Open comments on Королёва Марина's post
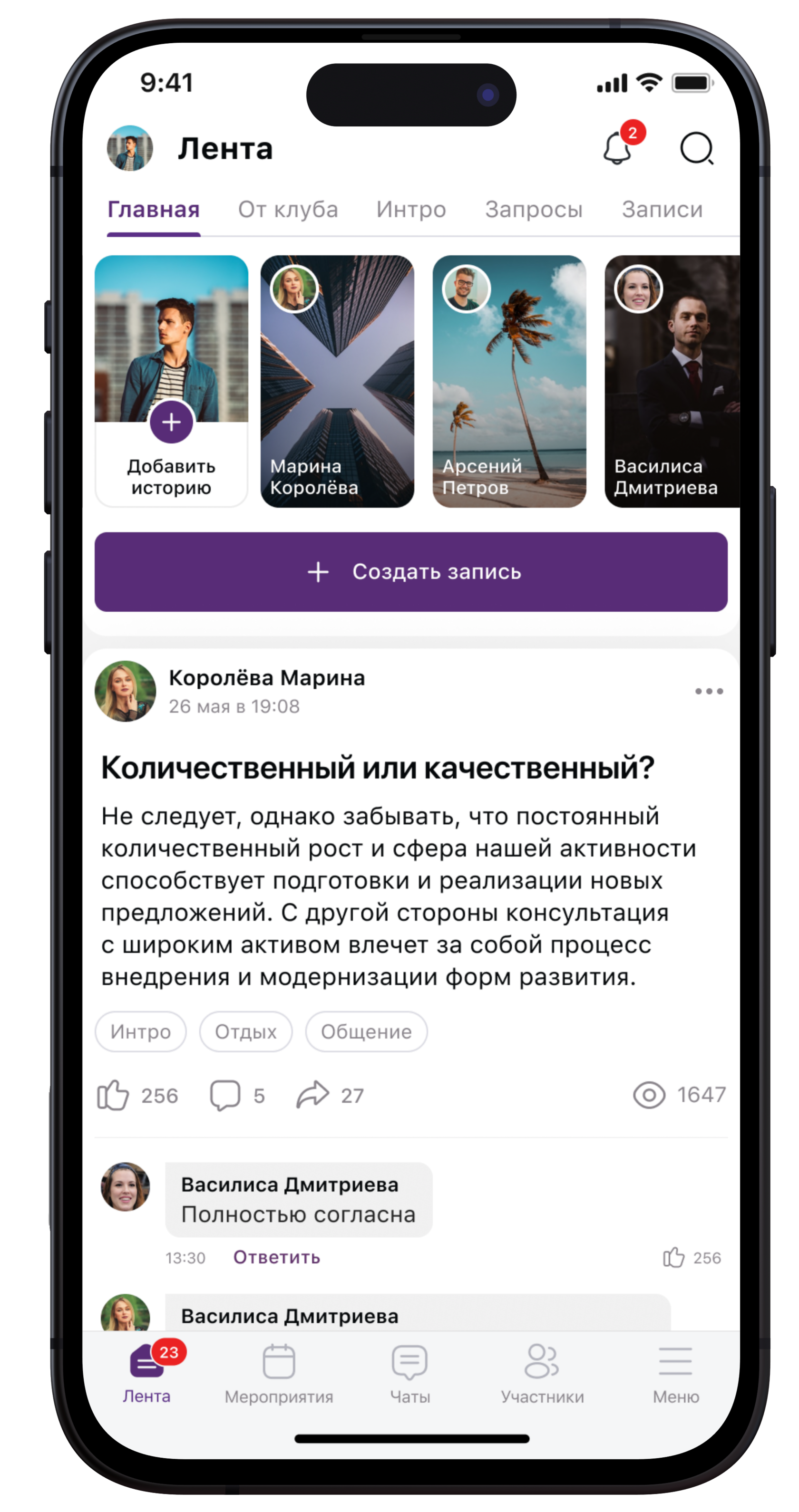This screenshot has height=1512, width=799. point(225,1095)
